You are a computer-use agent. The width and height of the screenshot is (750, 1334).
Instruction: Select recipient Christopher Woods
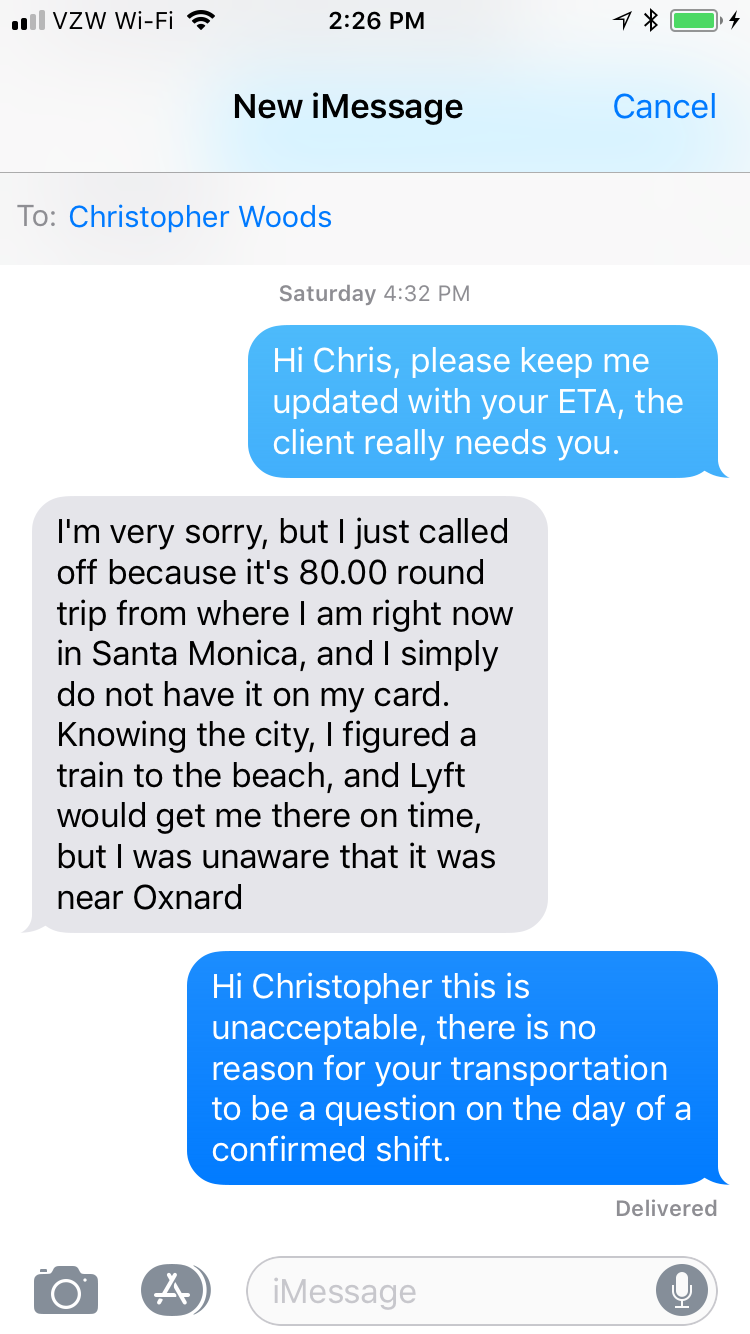click(x=200, y=217)
